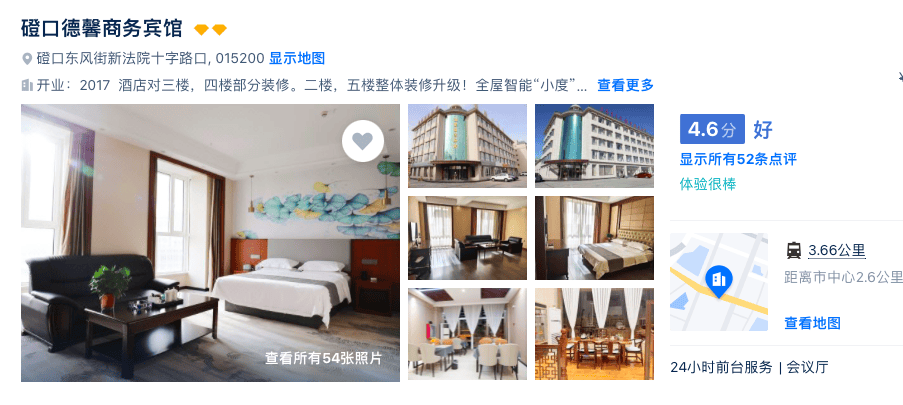Open the main bedroom photo showing 查看所有54张照片
The width and height of the screenshot is (903, 405).
tap(210, 243)
